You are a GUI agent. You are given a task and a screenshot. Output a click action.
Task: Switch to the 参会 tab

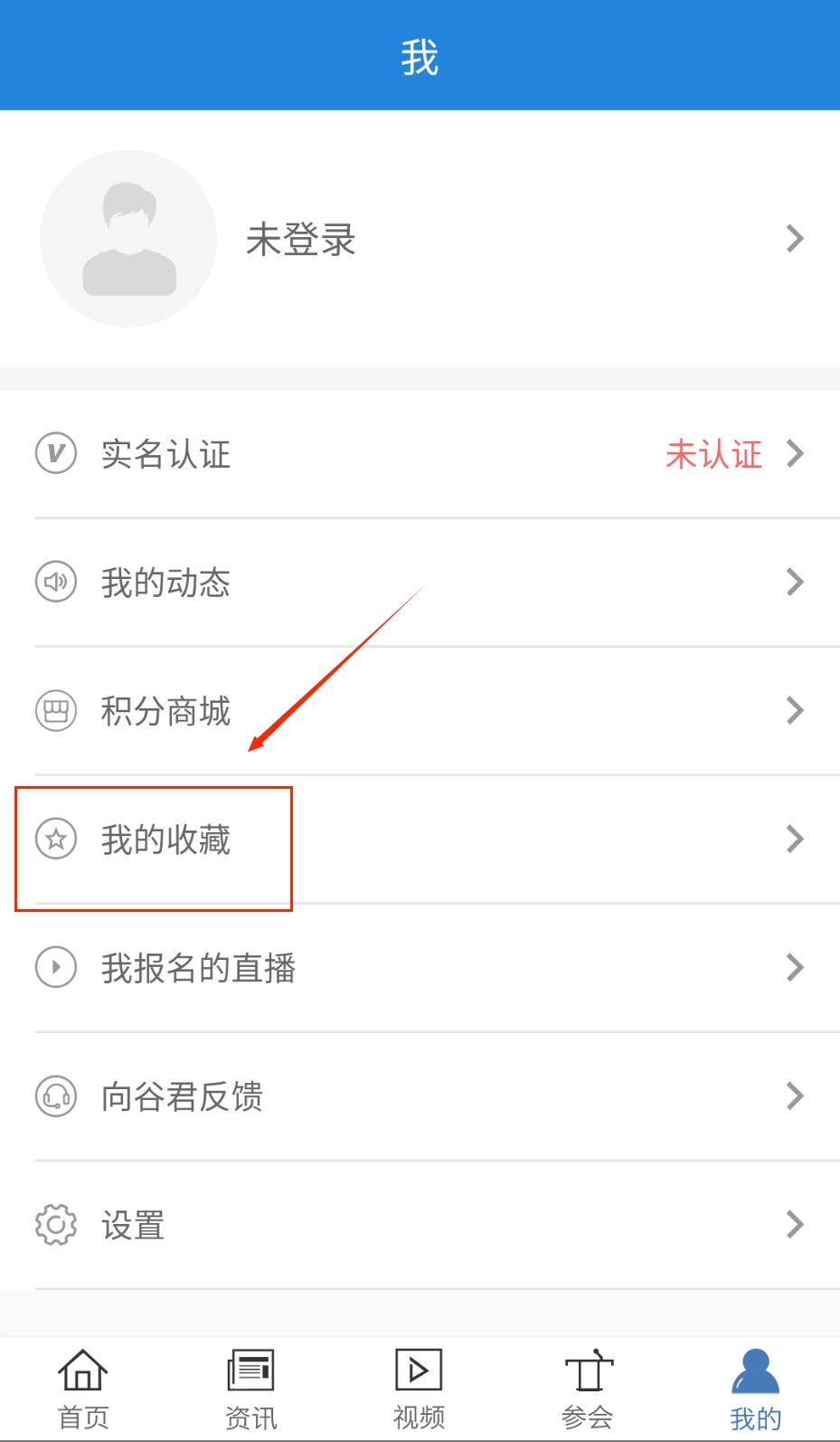tap(588, 1389)
